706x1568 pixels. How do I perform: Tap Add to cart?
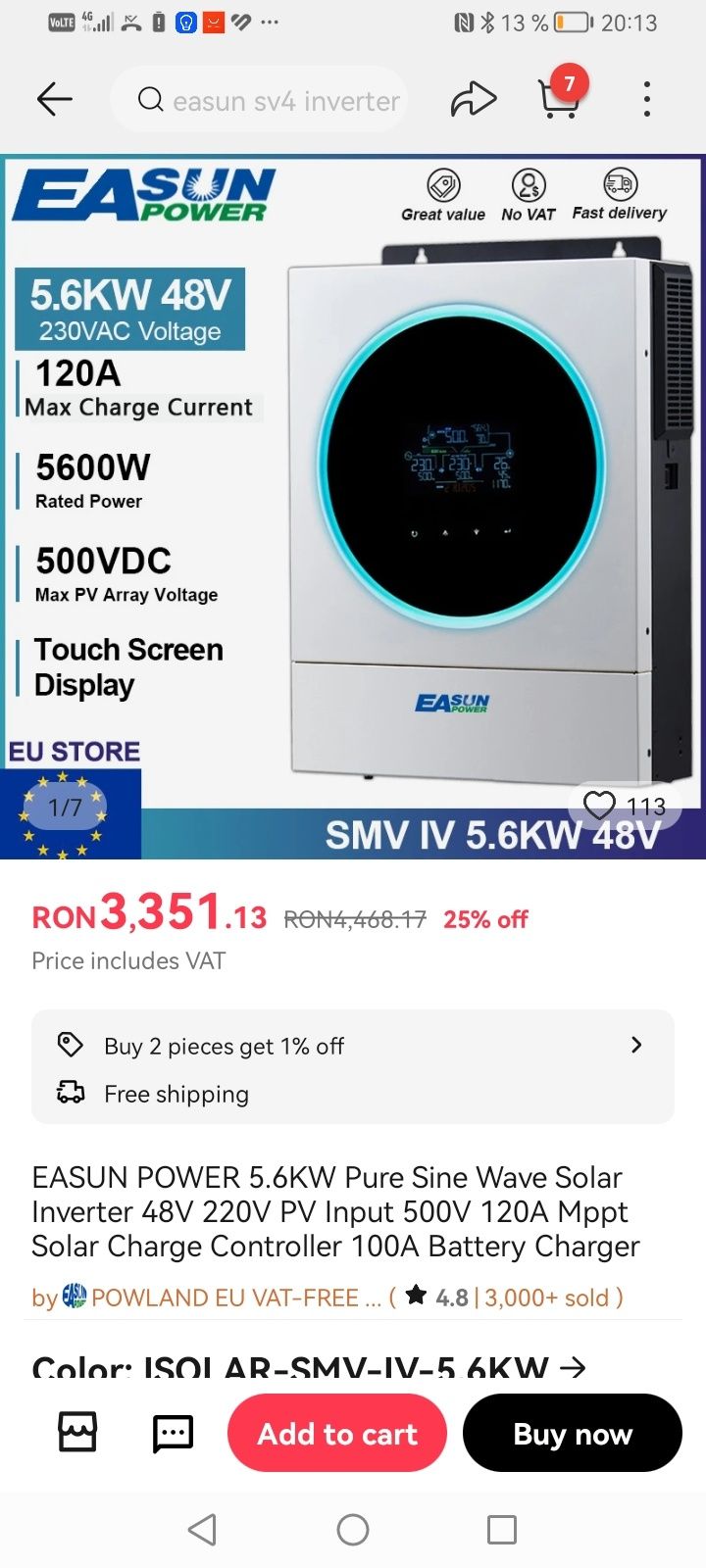tap(337, 1433)
